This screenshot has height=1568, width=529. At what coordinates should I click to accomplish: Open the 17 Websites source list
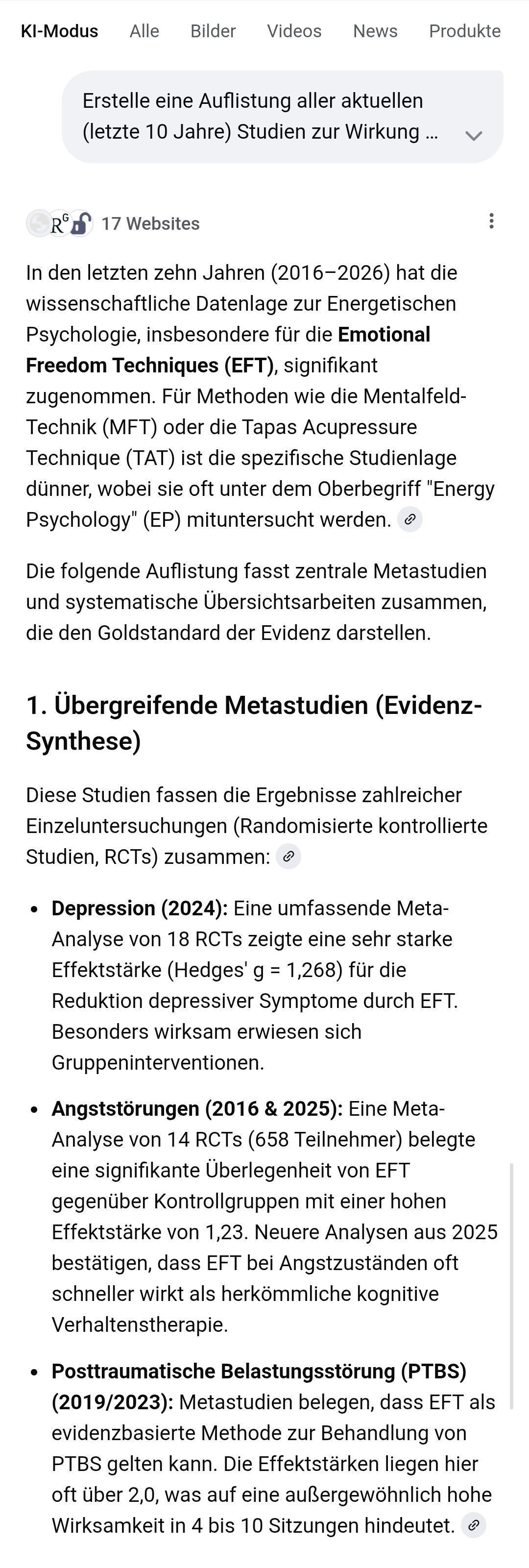point(150,223)
